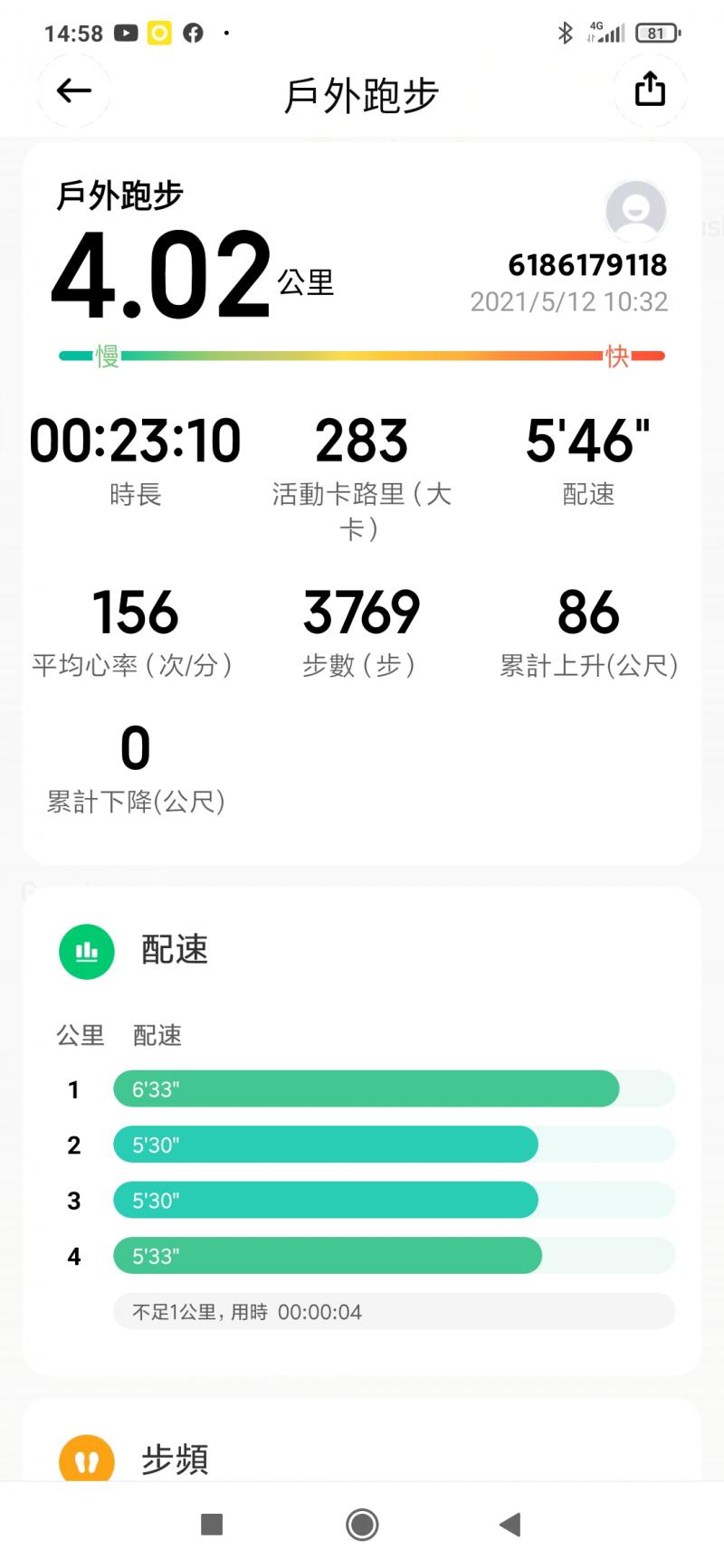Go back using the top-left arrow
724x1568 pixels.
(x=73, y=90)
